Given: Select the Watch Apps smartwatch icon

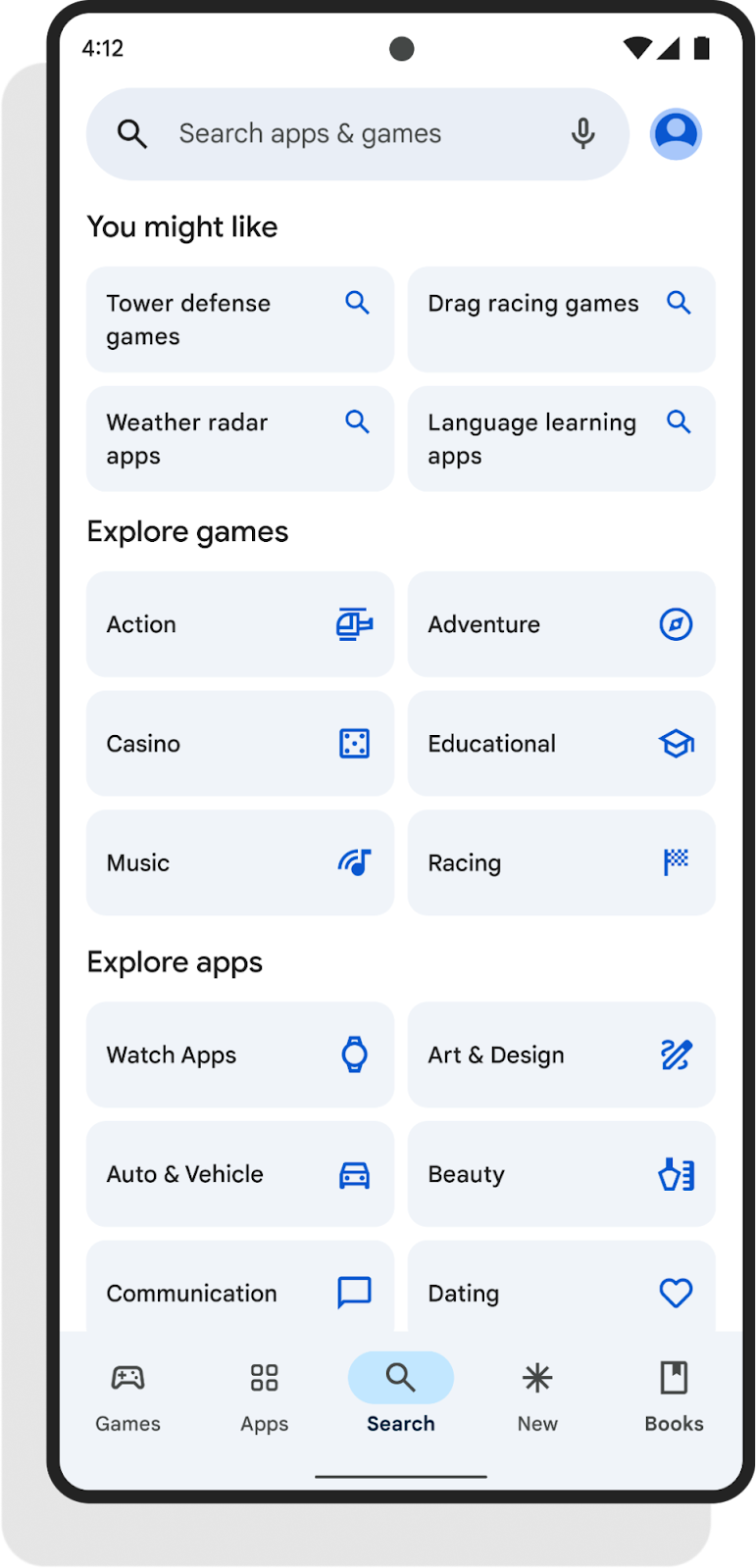Looking at the screenshot, I should [x=355, y=1054].
